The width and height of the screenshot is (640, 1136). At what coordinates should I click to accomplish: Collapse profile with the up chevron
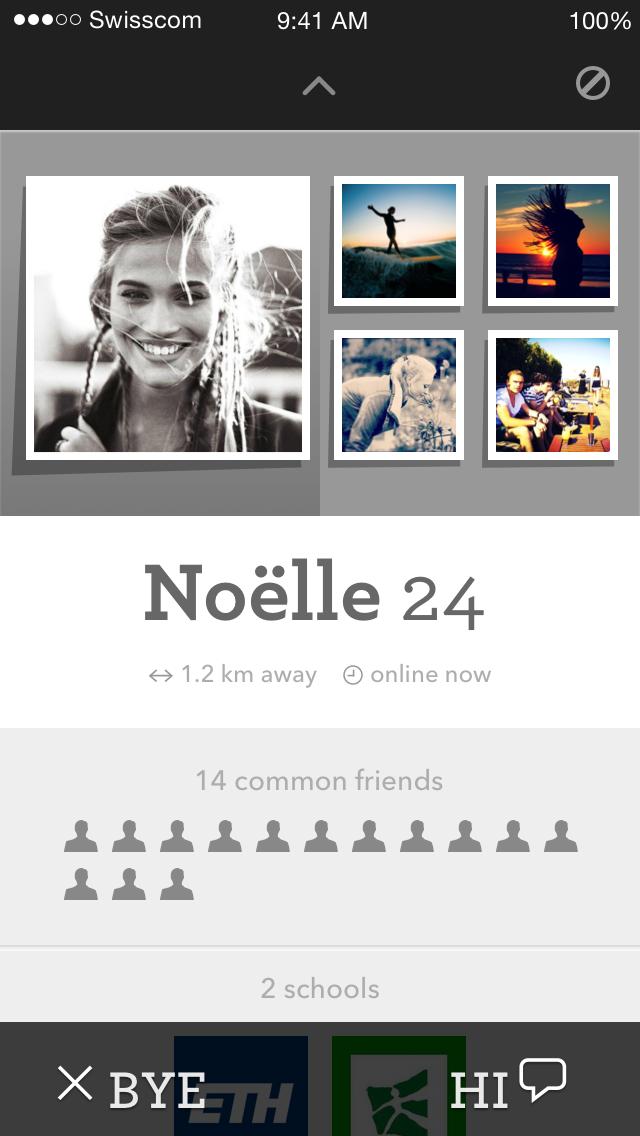pyautogui.click(x=319, y=87)
